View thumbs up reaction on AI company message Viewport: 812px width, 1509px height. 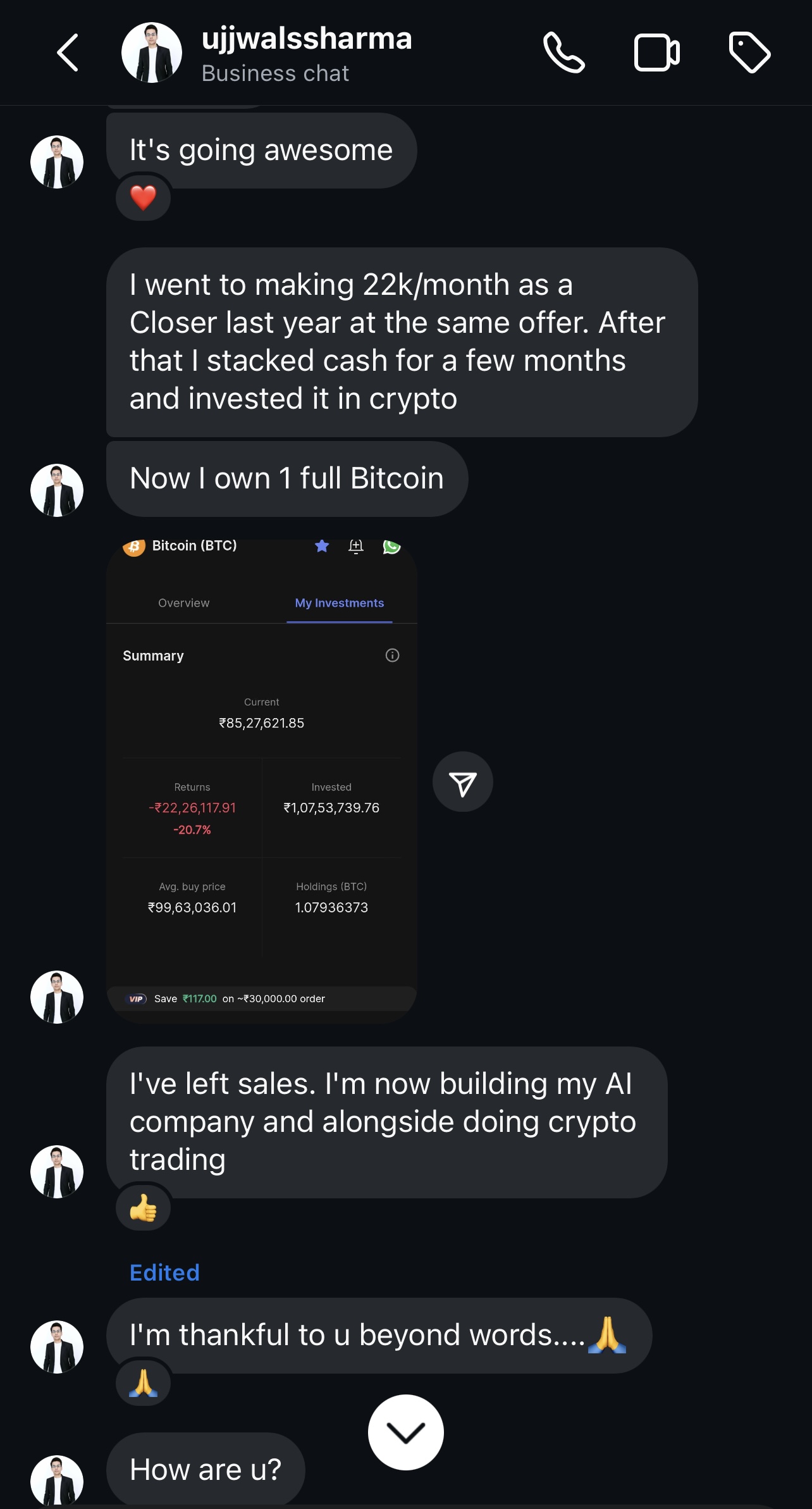pyautogui.click(x=144, y=1208)
